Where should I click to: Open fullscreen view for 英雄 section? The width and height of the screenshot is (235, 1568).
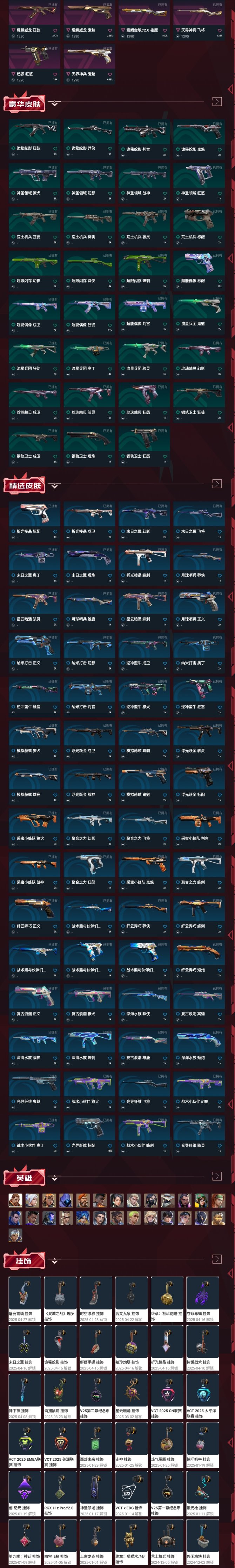coord(217,1176)
